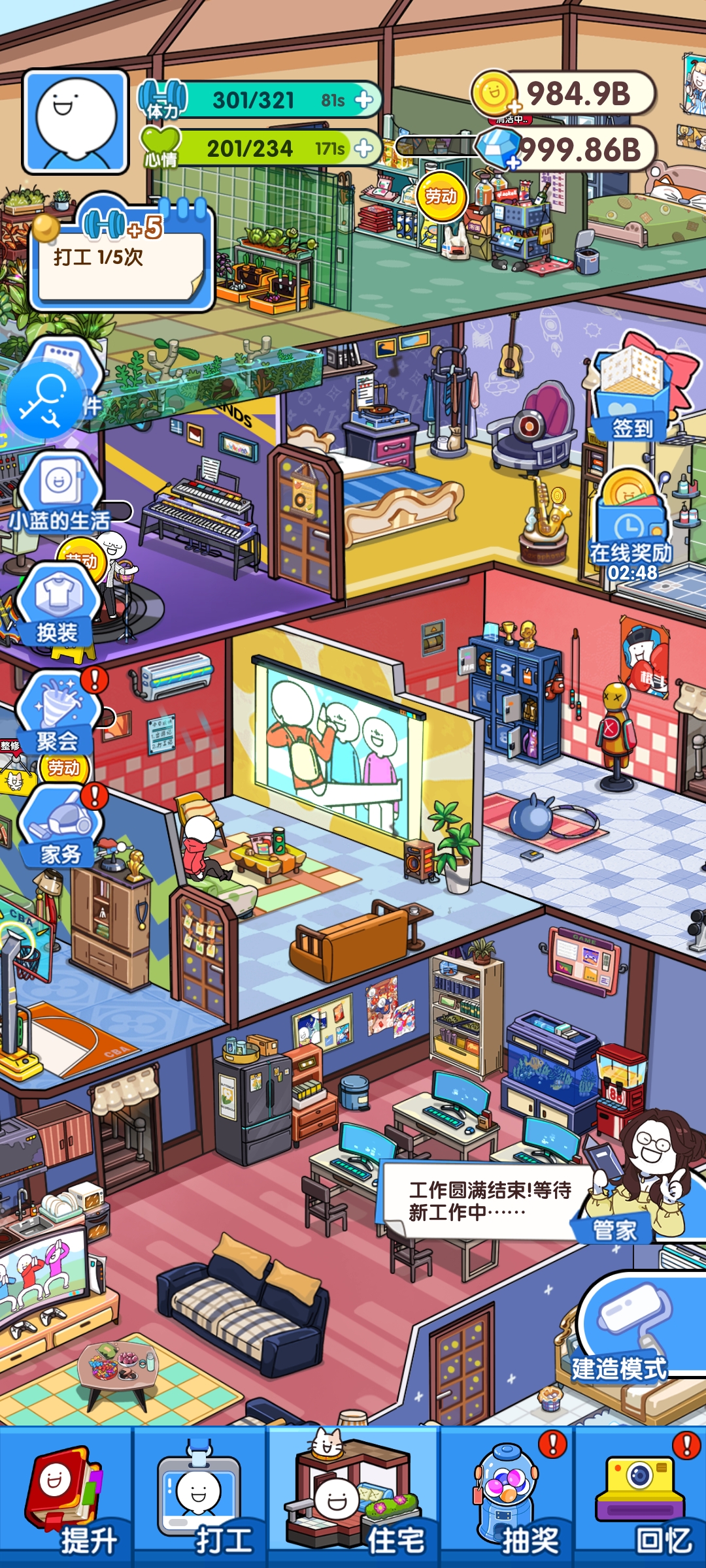Add mood with the 心情 plus button
Viewport: 706px width, 1568px height.
coord(364,149)
